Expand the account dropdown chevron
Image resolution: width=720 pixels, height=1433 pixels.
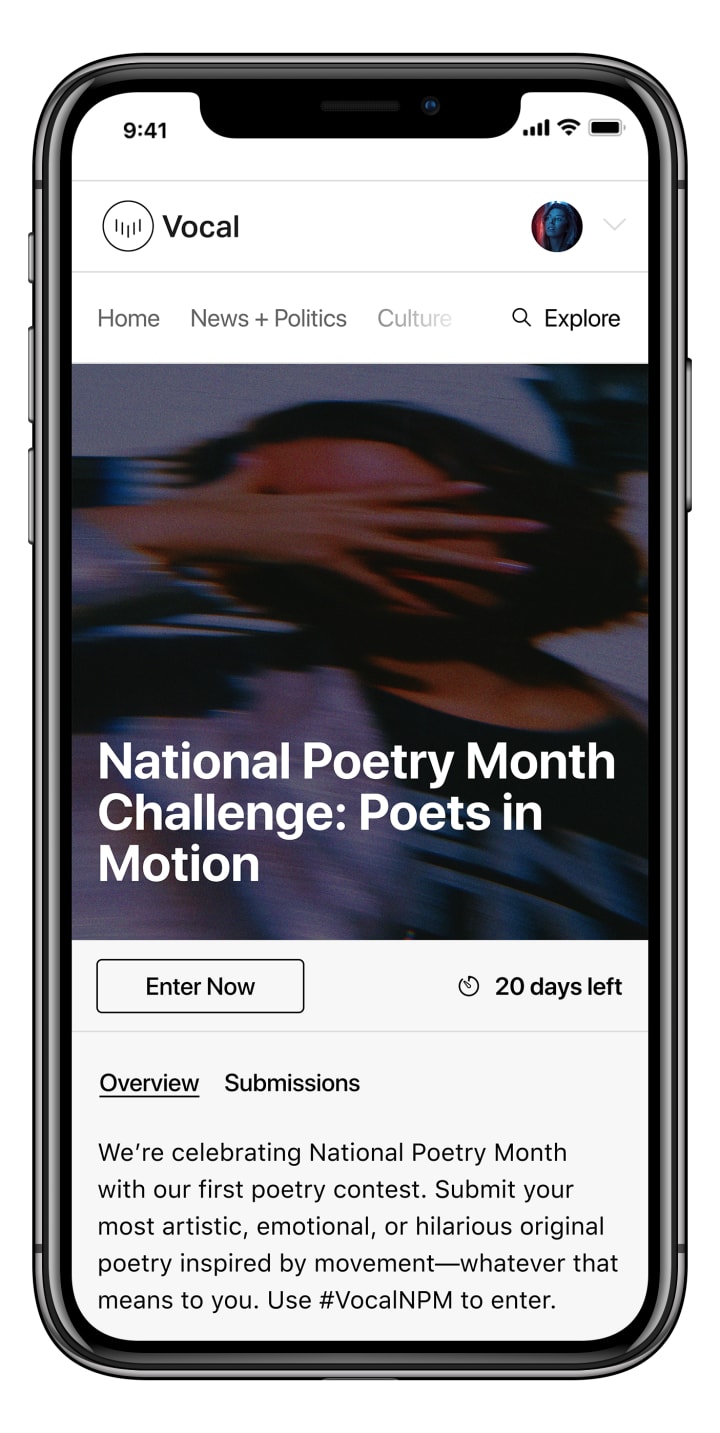pos(615,225)
